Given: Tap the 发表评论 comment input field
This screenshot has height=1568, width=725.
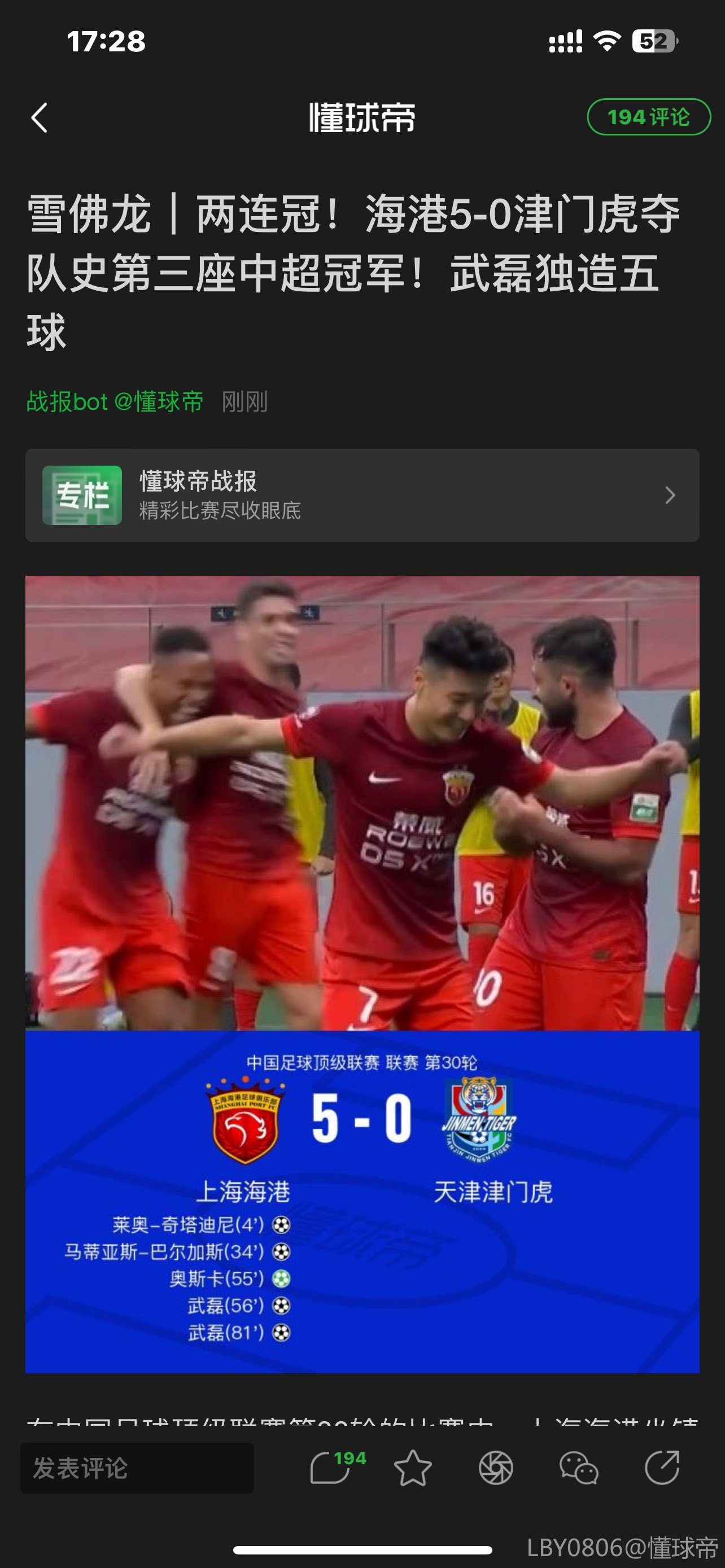Looking at the screenshot, I should pyautogui.click(x=137, y=1468).
